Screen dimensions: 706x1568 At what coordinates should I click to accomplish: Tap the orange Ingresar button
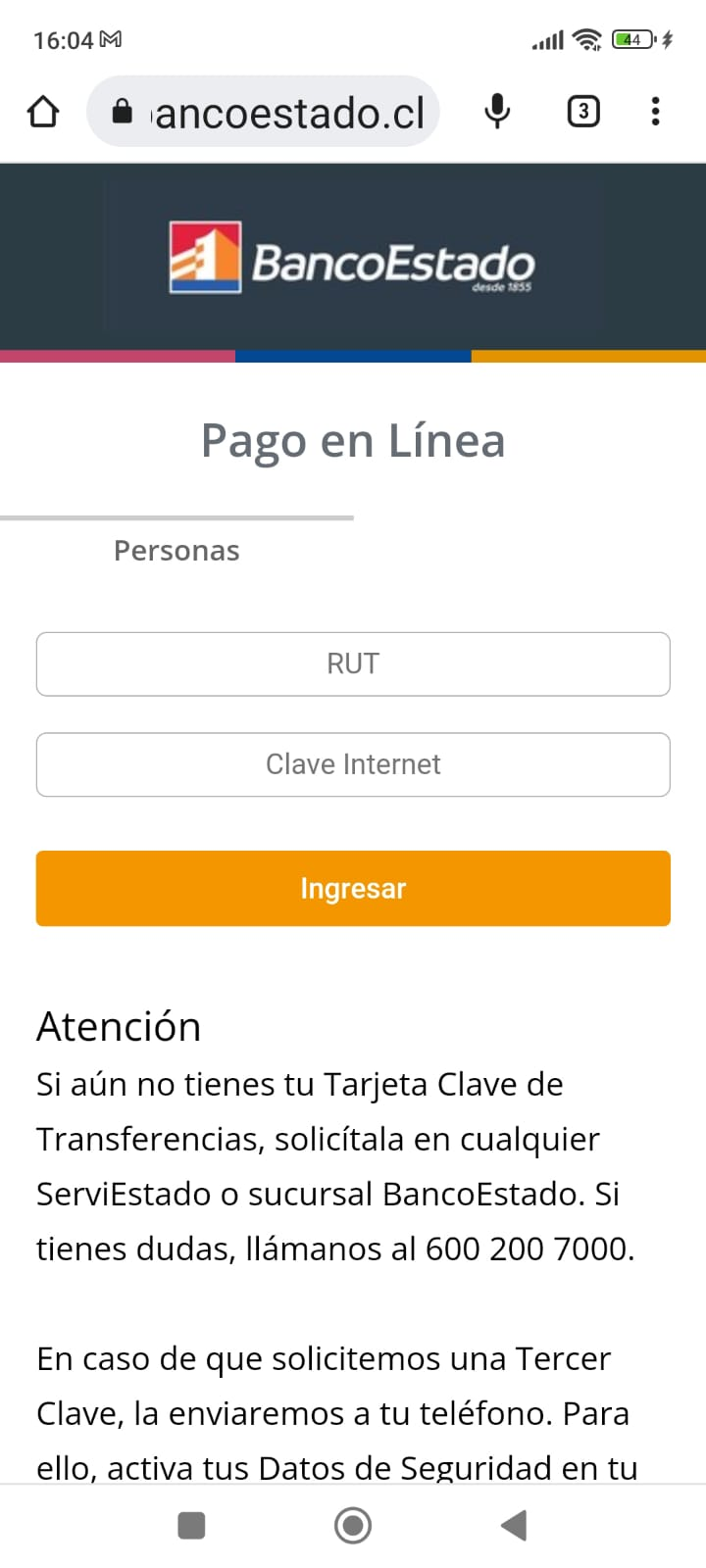click(x=353, y=888)
